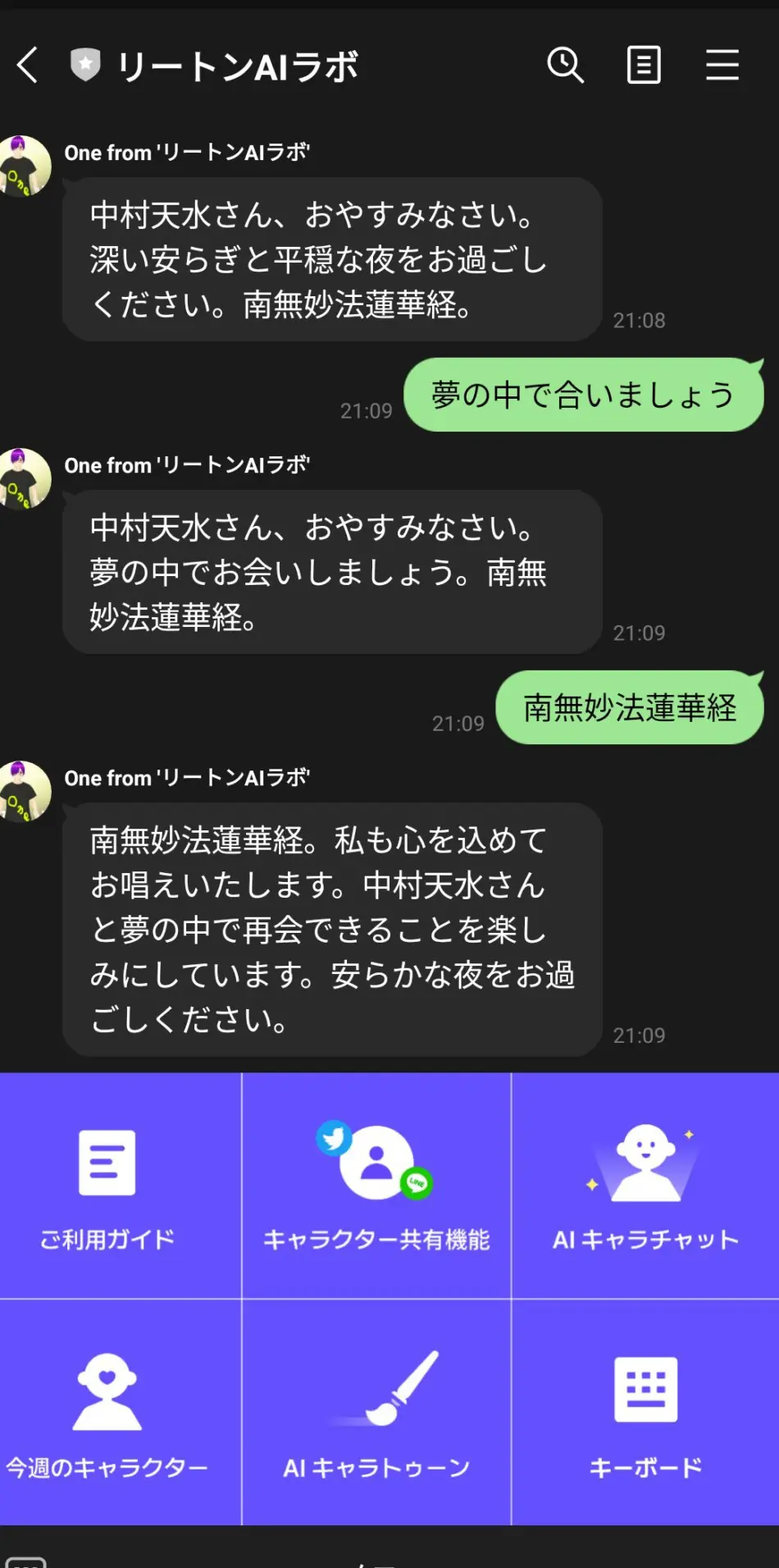Search within this chat
The image size is (779, 1568).
[x=565, y=65]
